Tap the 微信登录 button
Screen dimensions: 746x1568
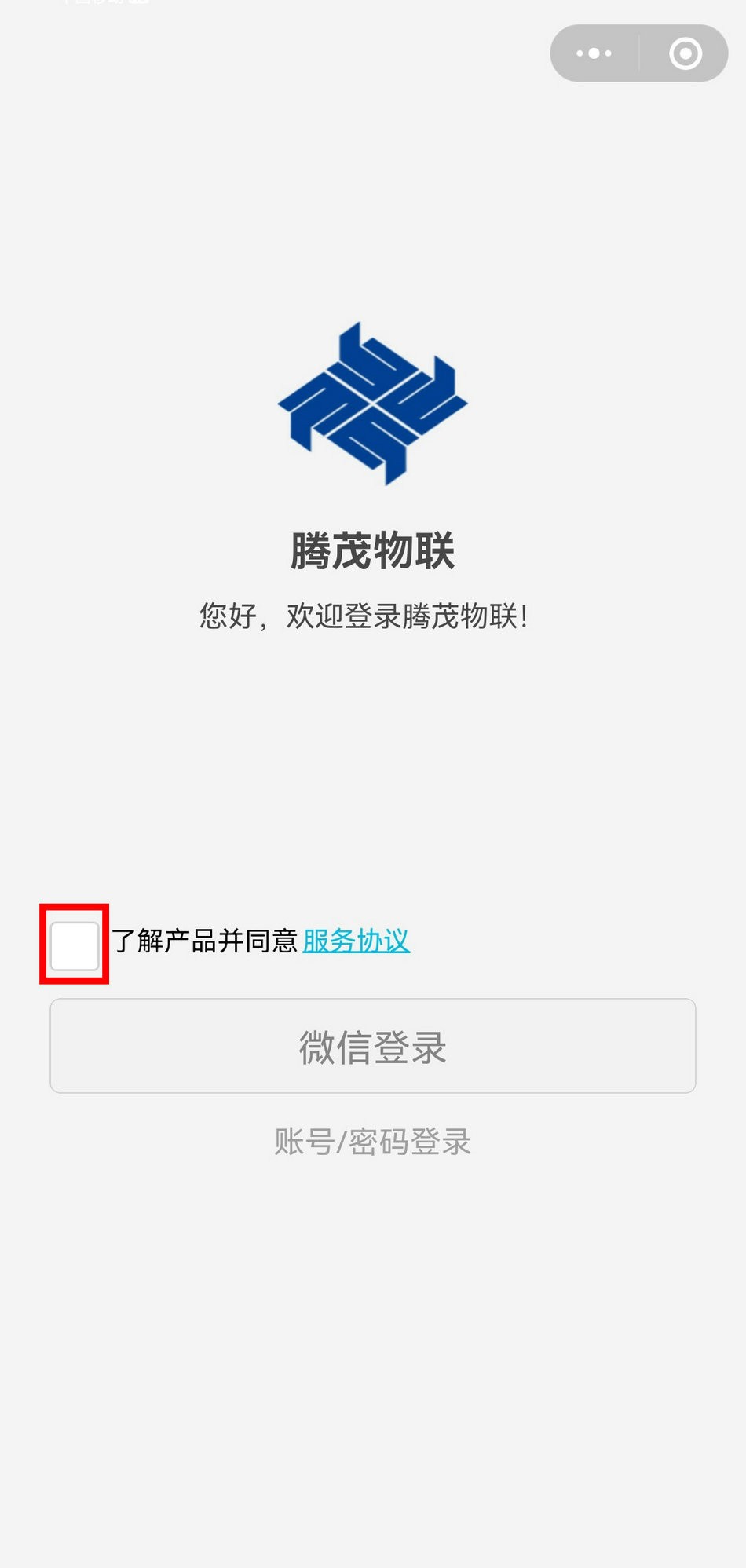tap(372, 1046)
